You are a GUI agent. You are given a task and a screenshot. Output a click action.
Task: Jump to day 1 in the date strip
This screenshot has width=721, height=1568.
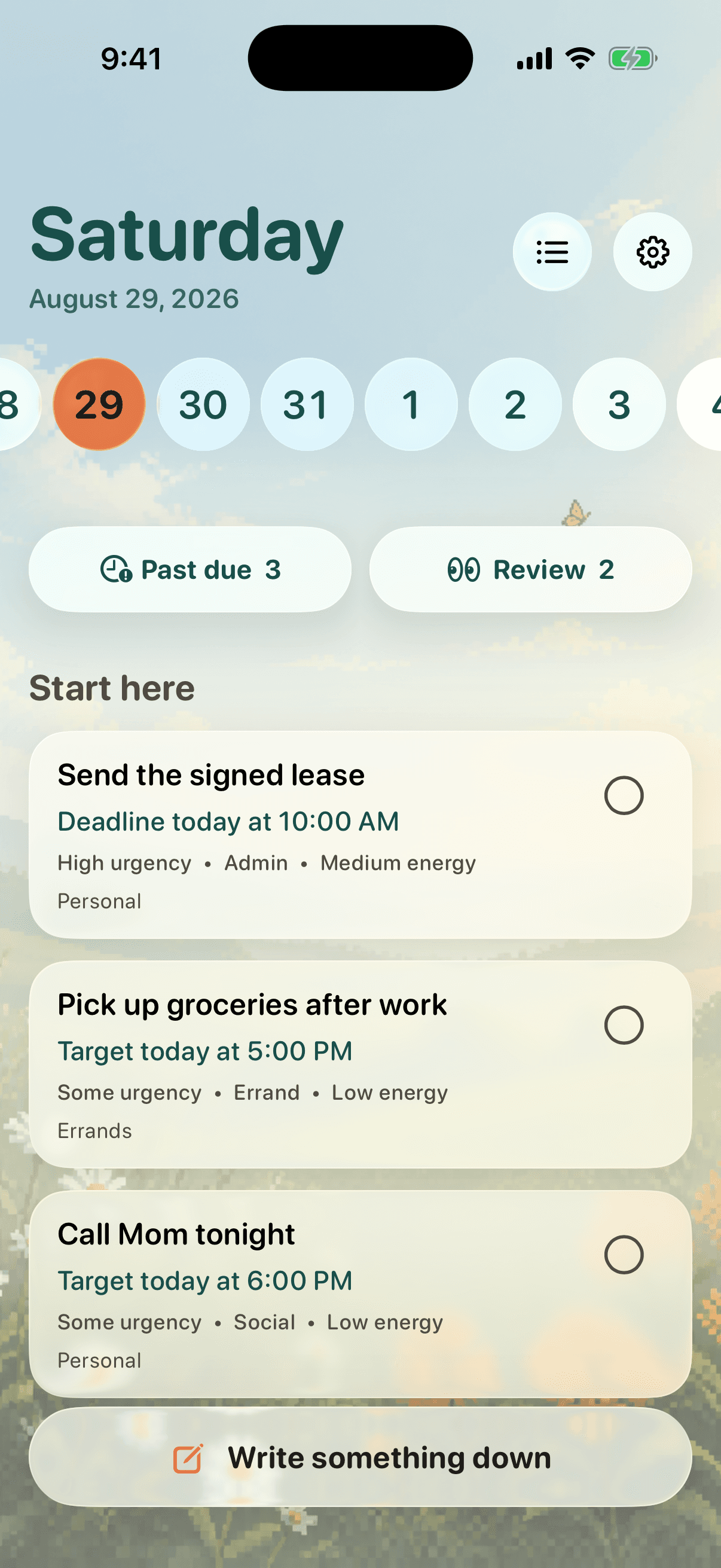[411, 404]
